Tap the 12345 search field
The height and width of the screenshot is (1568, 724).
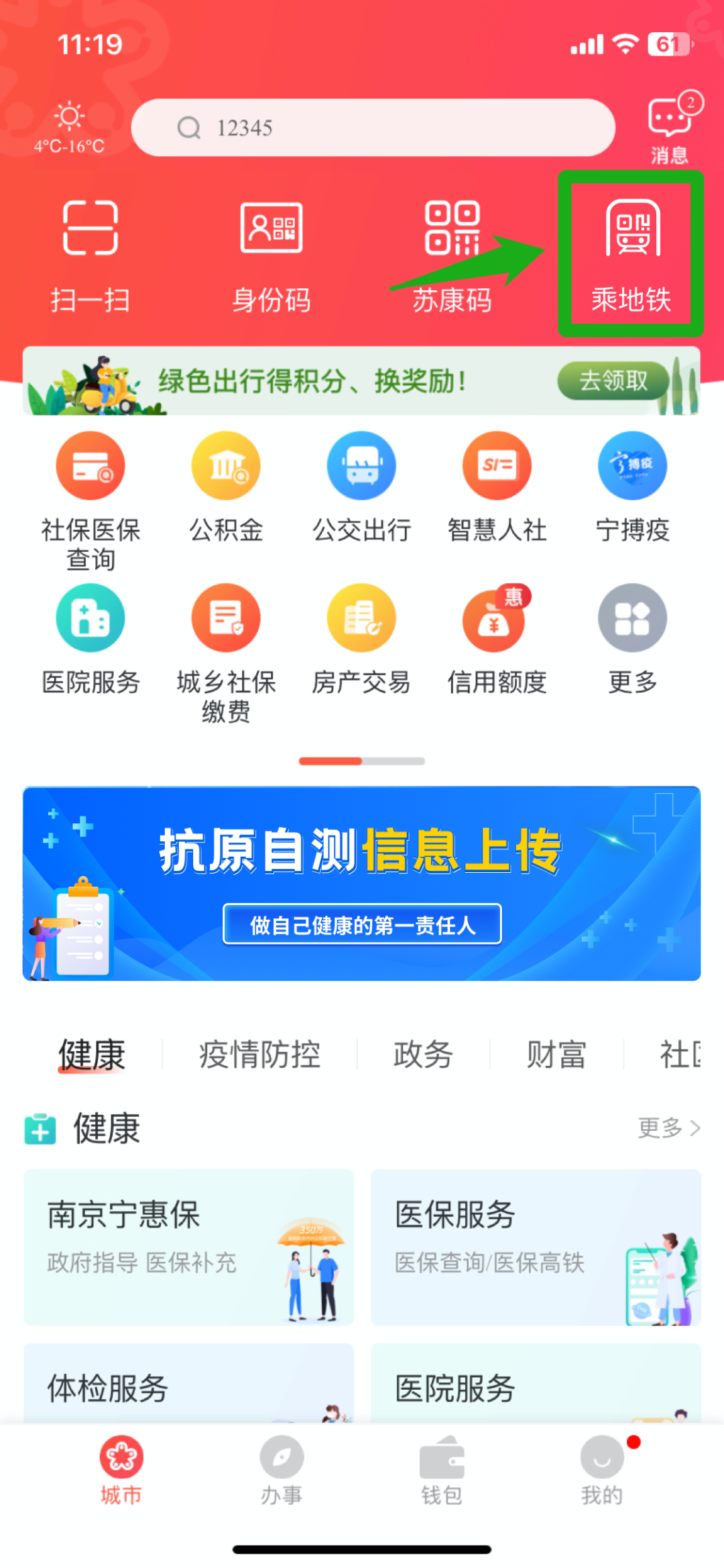(x=371, y=127)
